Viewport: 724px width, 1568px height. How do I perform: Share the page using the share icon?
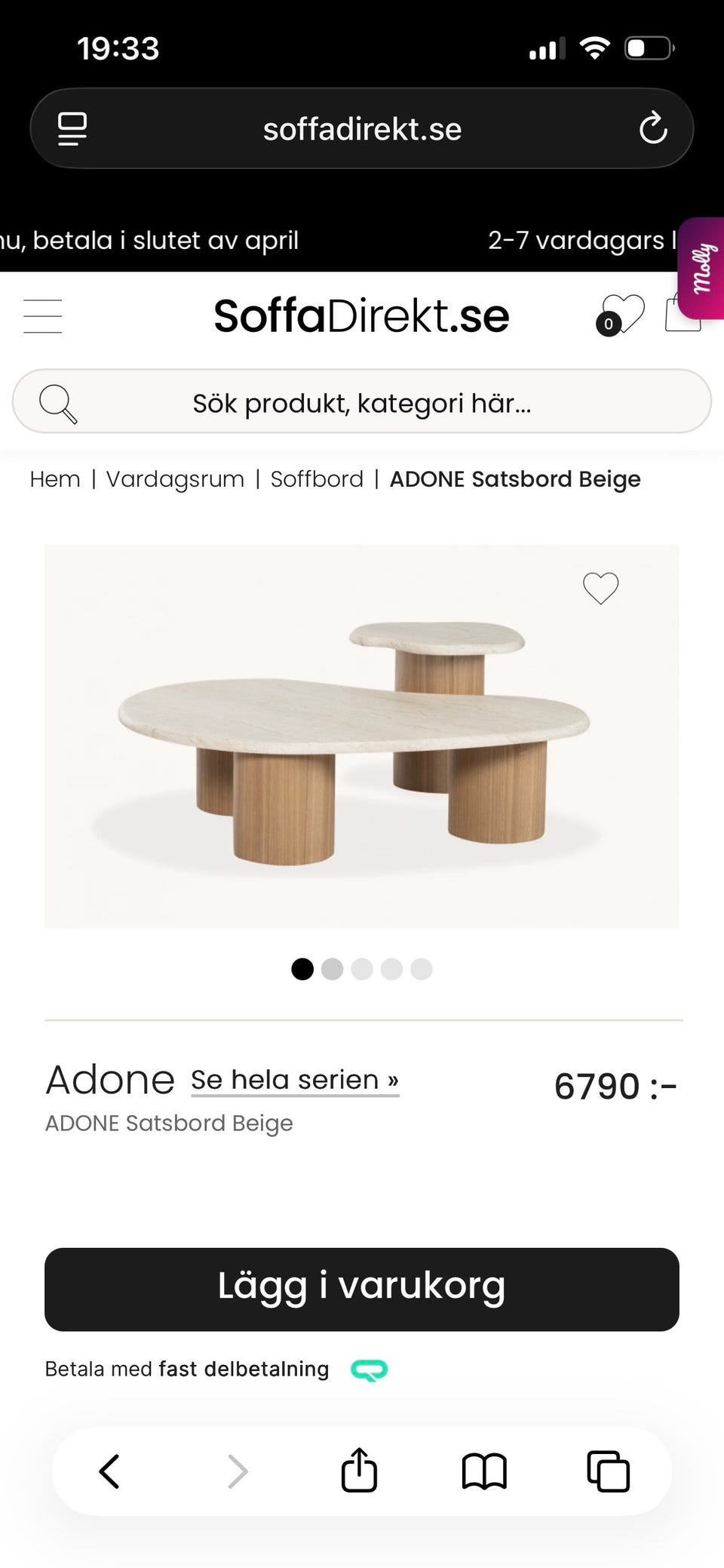[x=360, y=1470]
